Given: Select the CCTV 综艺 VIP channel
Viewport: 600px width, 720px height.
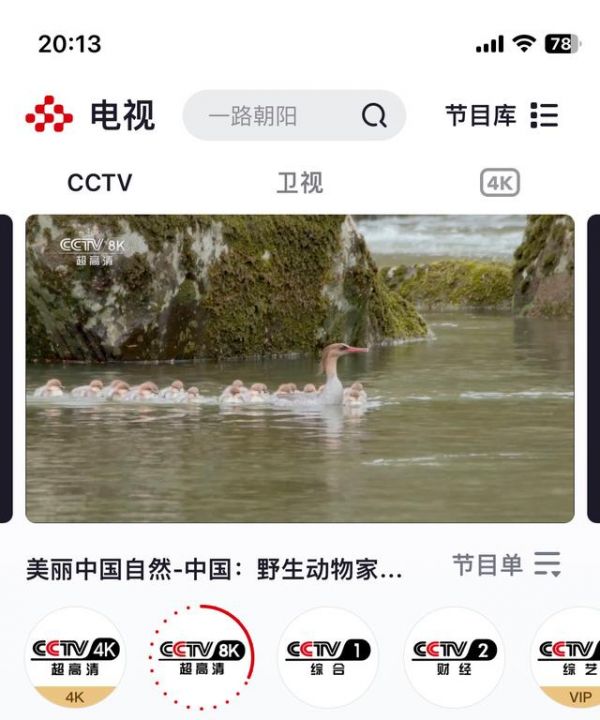Looking at the screenshot, I should click(570, 657).
